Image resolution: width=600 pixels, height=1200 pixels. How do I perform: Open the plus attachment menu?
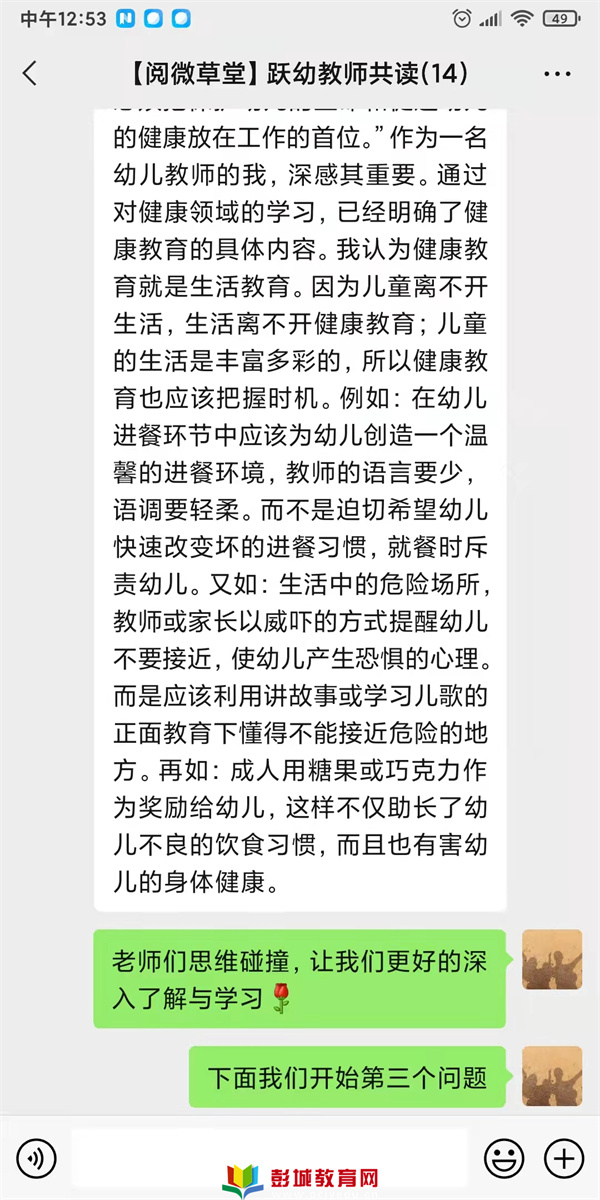tap(563, 1159)
